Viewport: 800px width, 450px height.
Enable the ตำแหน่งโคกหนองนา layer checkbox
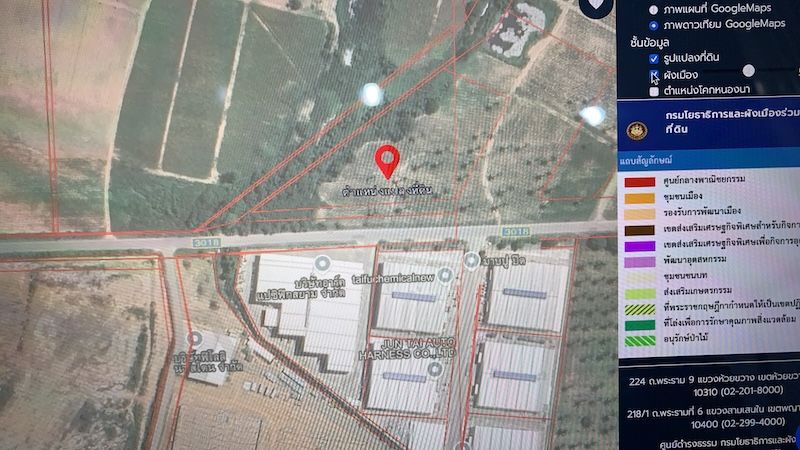[654, 91]
